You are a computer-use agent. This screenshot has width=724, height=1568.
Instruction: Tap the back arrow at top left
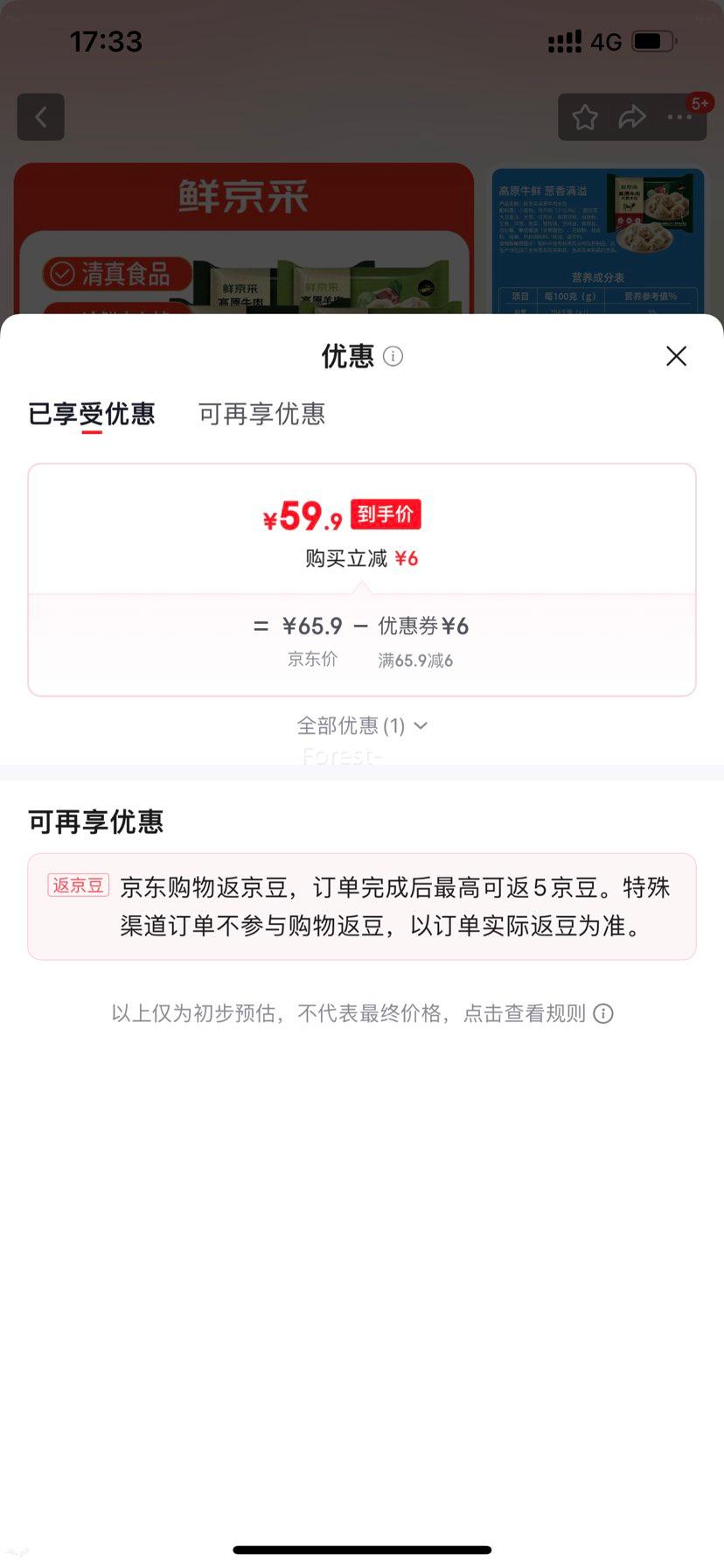pyautogui.click(x=40, y=116)
